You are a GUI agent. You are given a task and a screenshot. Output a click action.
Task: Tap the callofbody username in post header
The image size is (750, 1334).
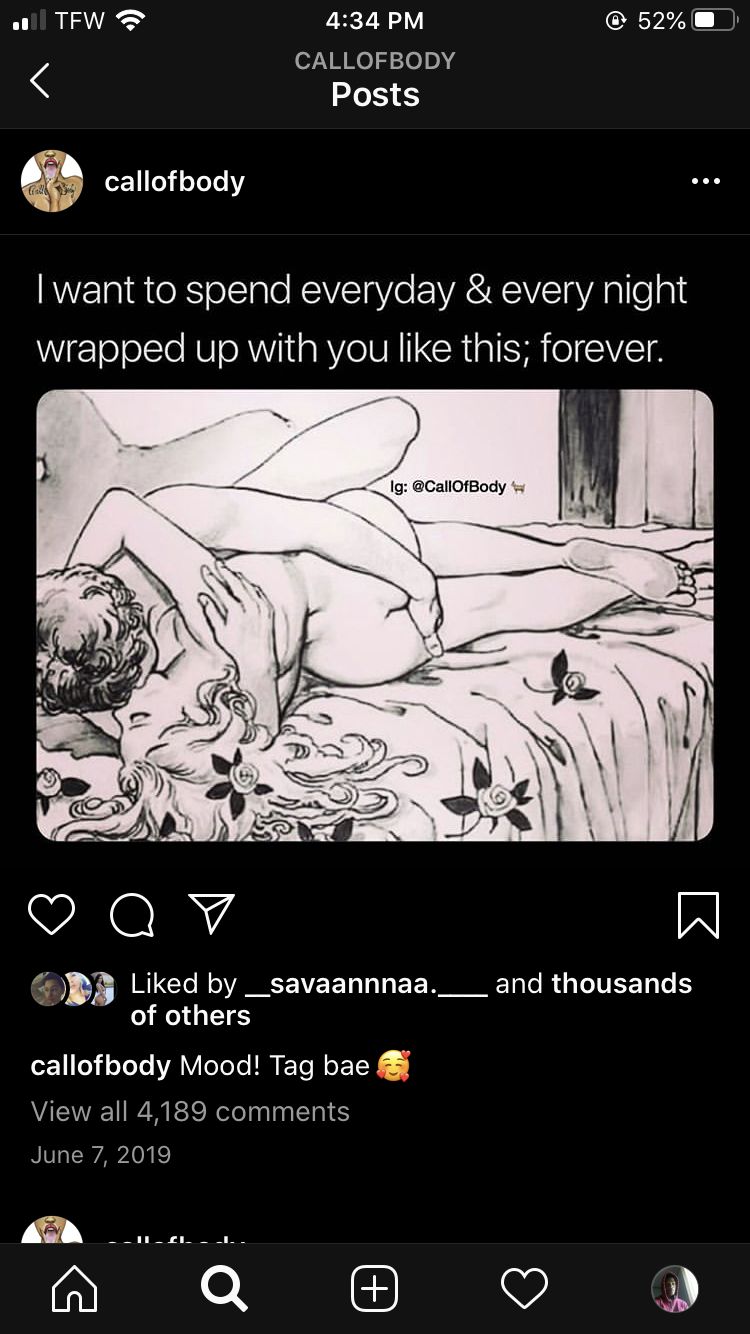(175, 181)
